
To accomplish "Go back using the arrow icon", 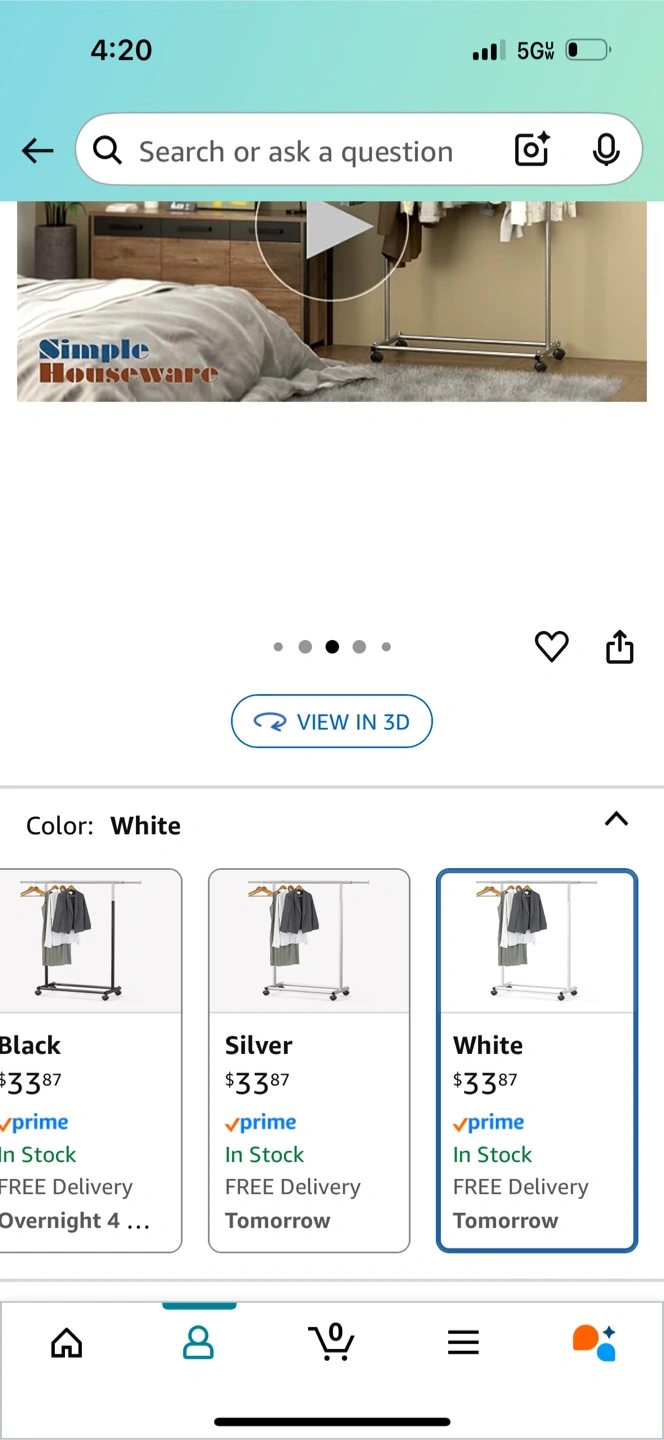I will click(37, 151).
